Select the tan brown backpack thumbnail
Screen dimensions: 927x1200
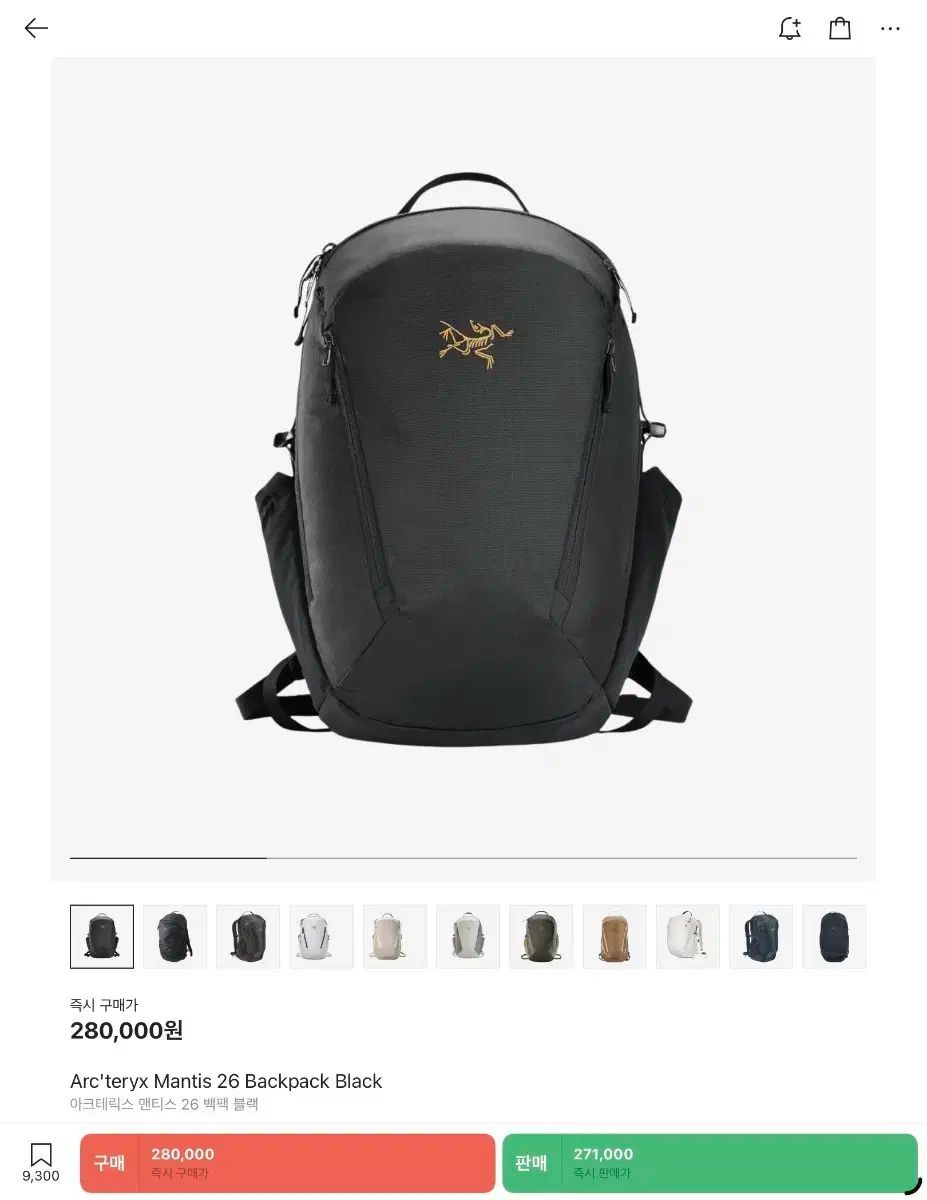(x=614, y=936)
